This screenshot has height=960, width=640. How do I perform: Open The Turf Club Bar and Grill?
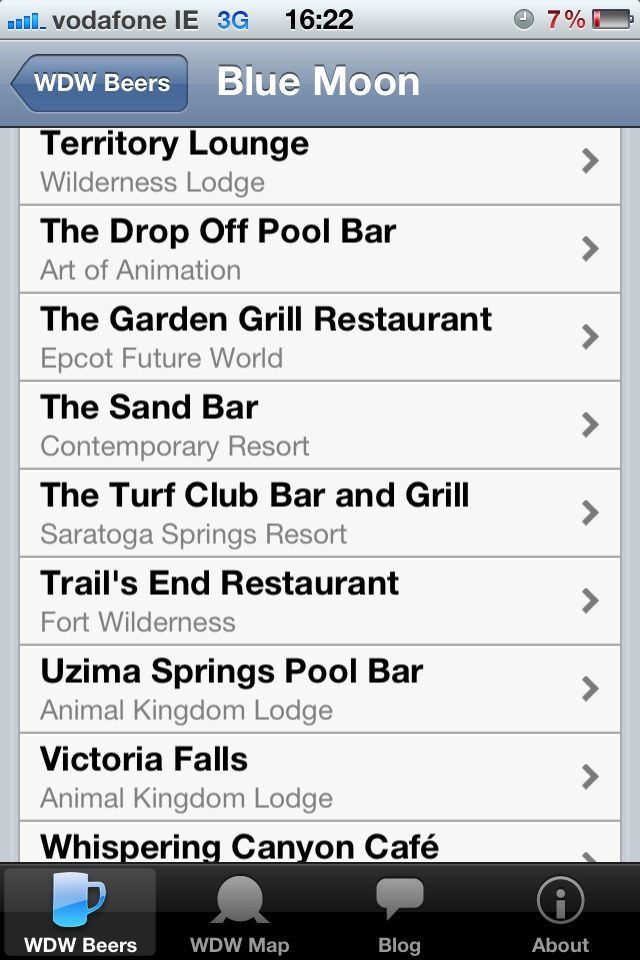coord(320,513)
